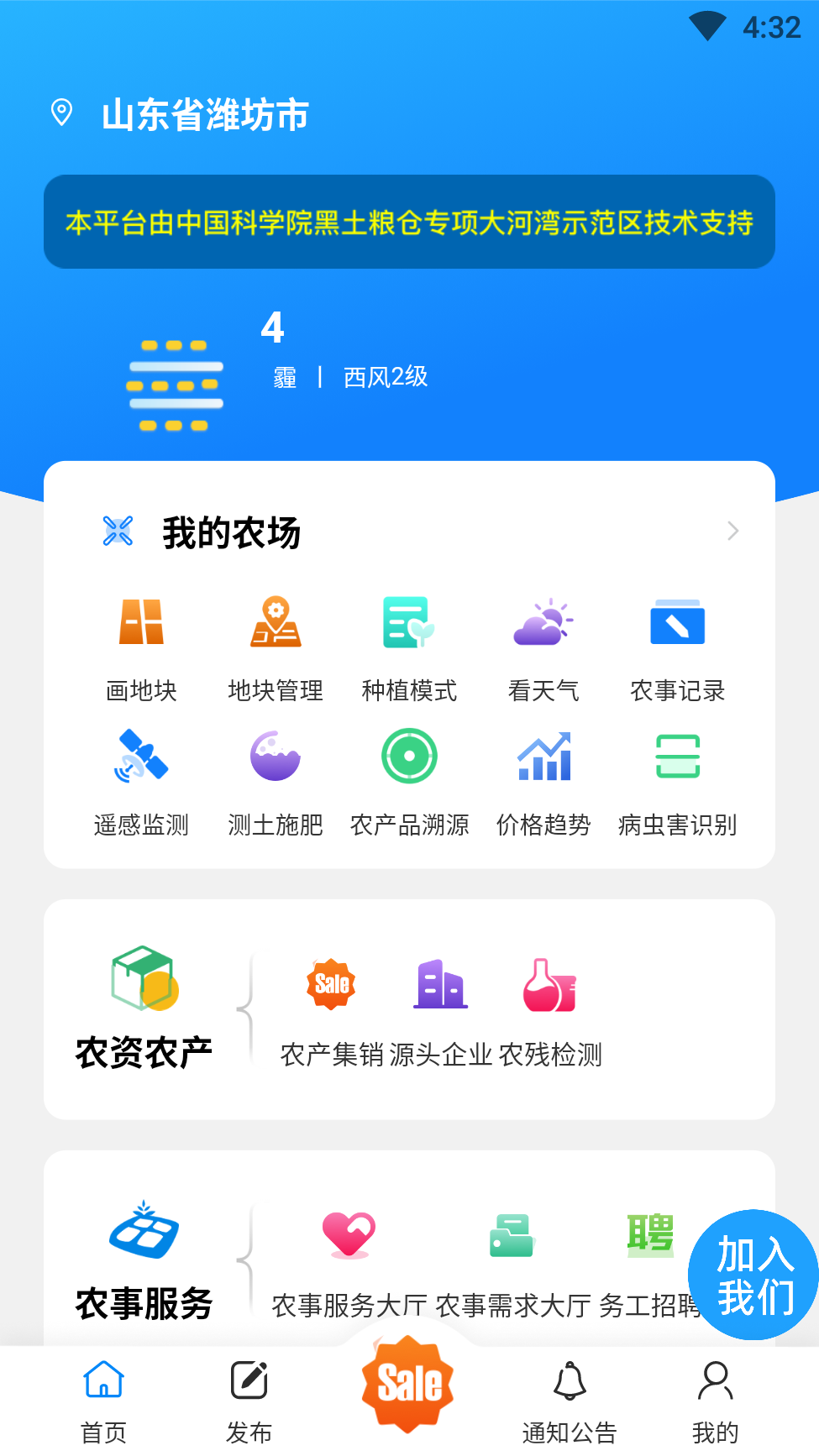
Task: Click the 农产集销 sale badge icon
Action: point(330,984)
